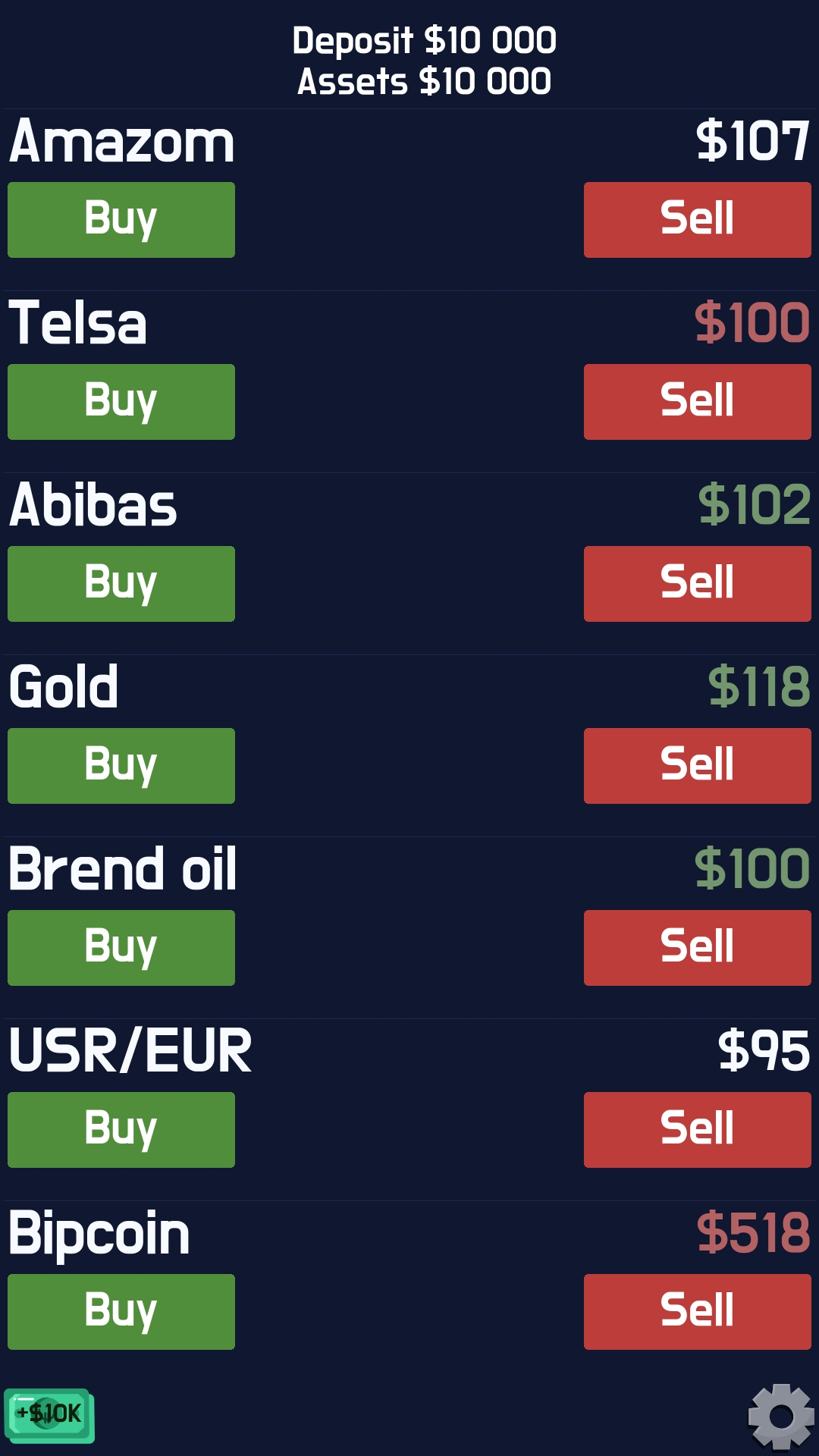Buy Abibas stock

(121, 583)
